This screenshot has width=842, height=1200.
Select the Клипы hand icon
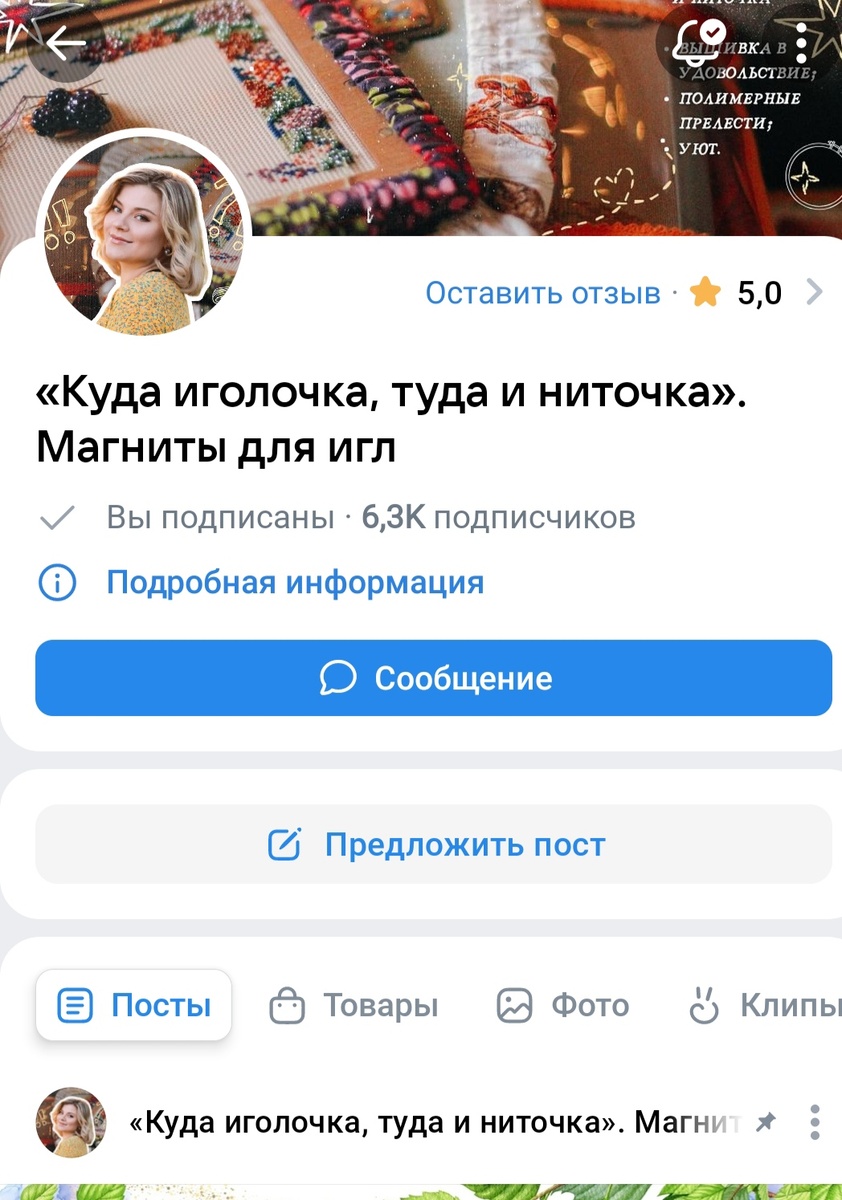coord(703,1006)
